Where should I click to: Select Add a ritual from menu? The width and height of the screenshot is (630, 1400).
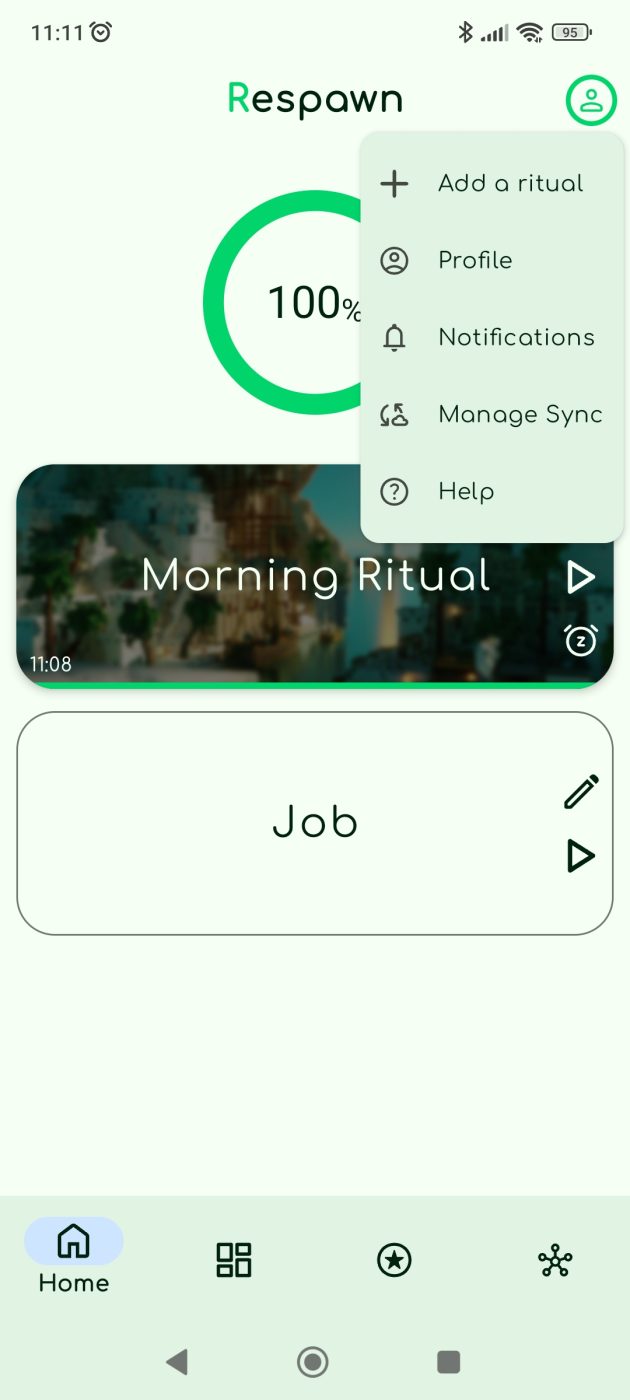[x=492, y=183]
